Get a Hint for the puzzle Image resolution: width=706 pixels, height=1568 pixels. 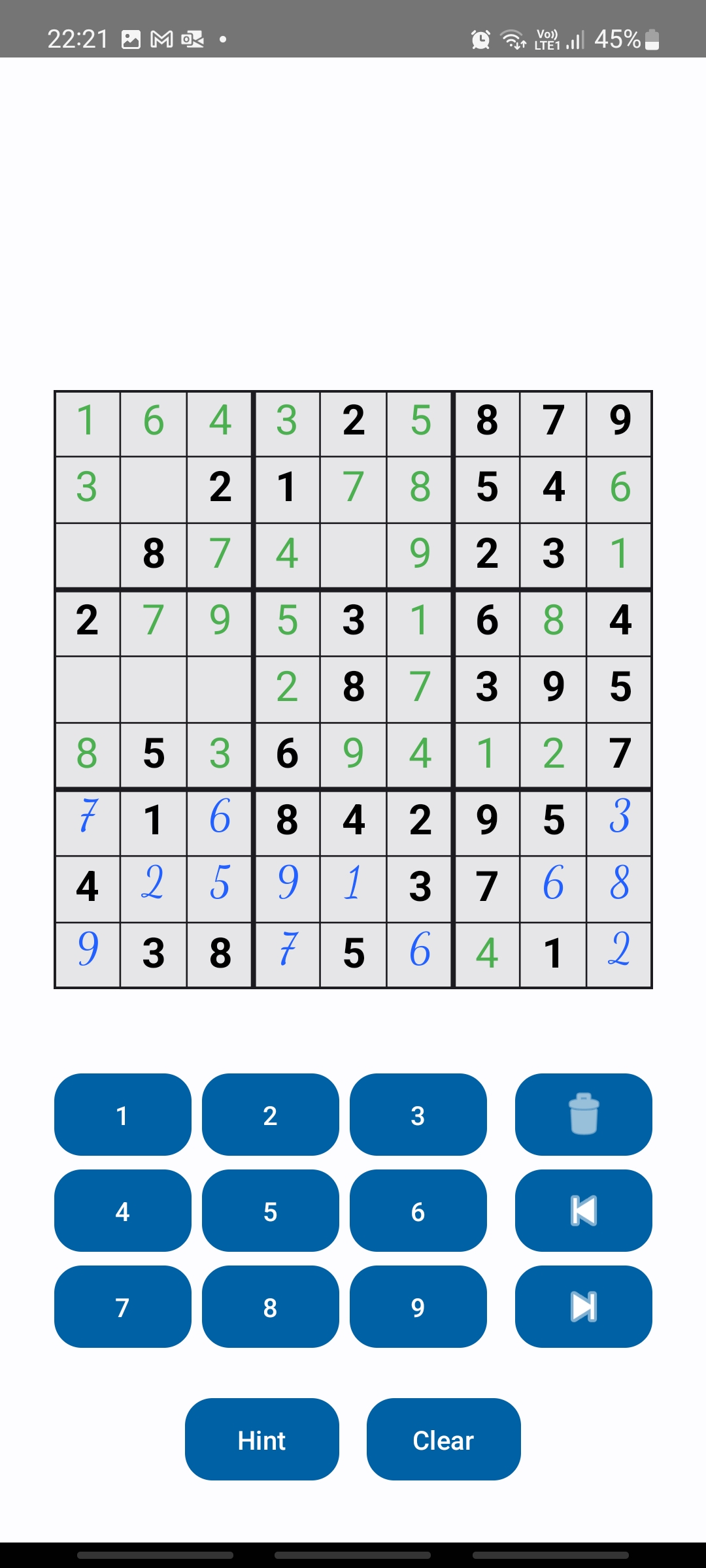click(x=262, y=1439)
